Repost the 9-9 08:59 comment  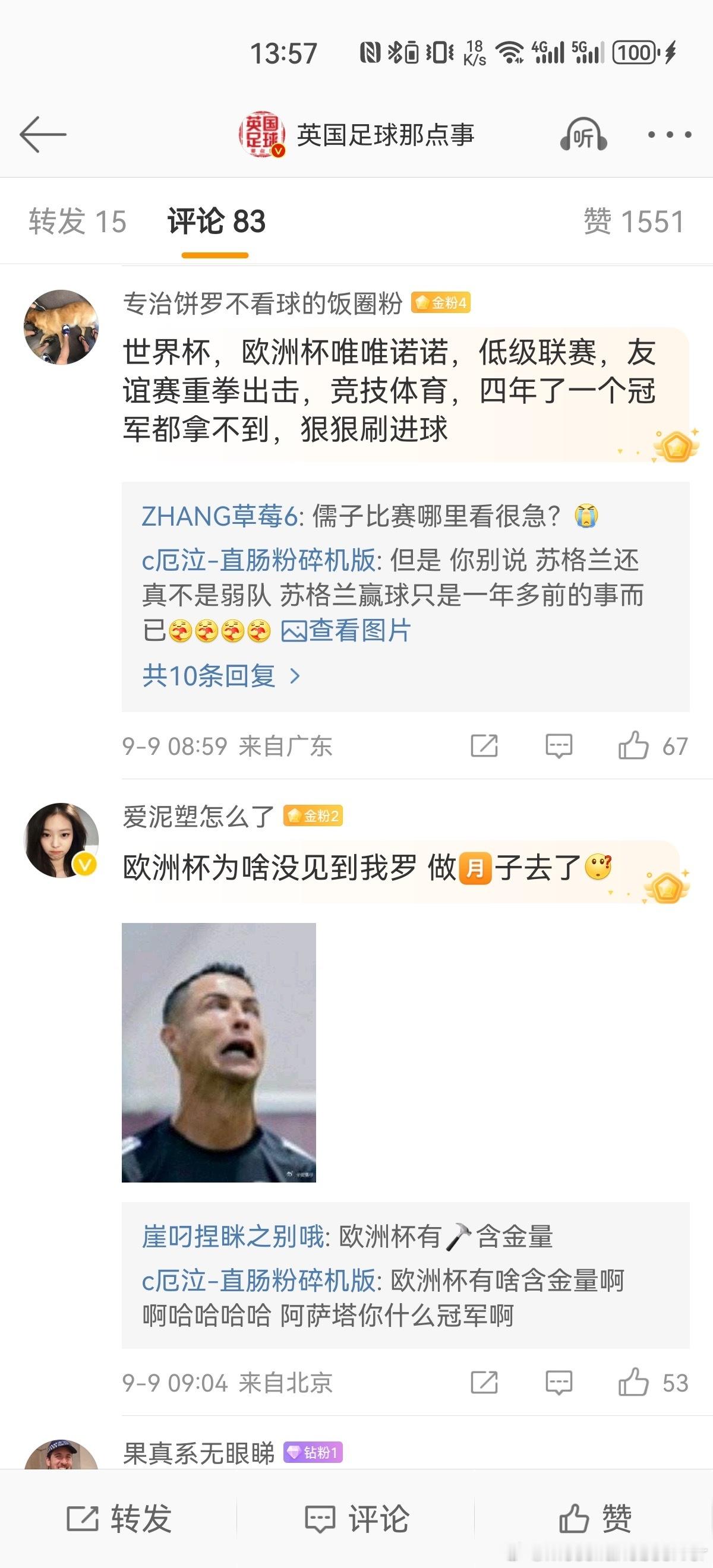(484, 745)
